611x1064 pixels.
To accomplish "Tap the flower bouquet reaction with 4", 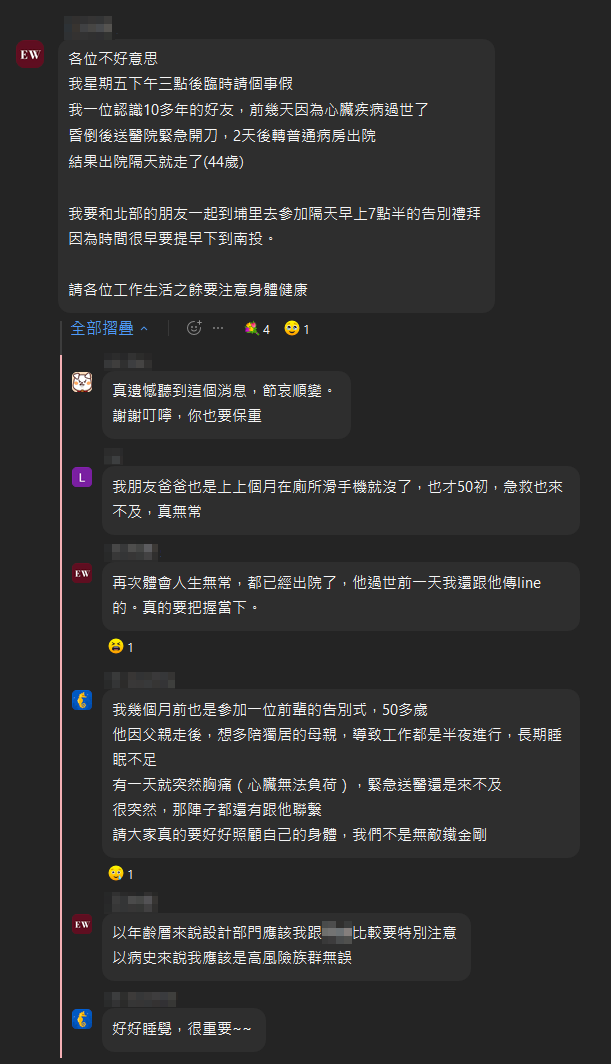I will click(x=257, y=329).
